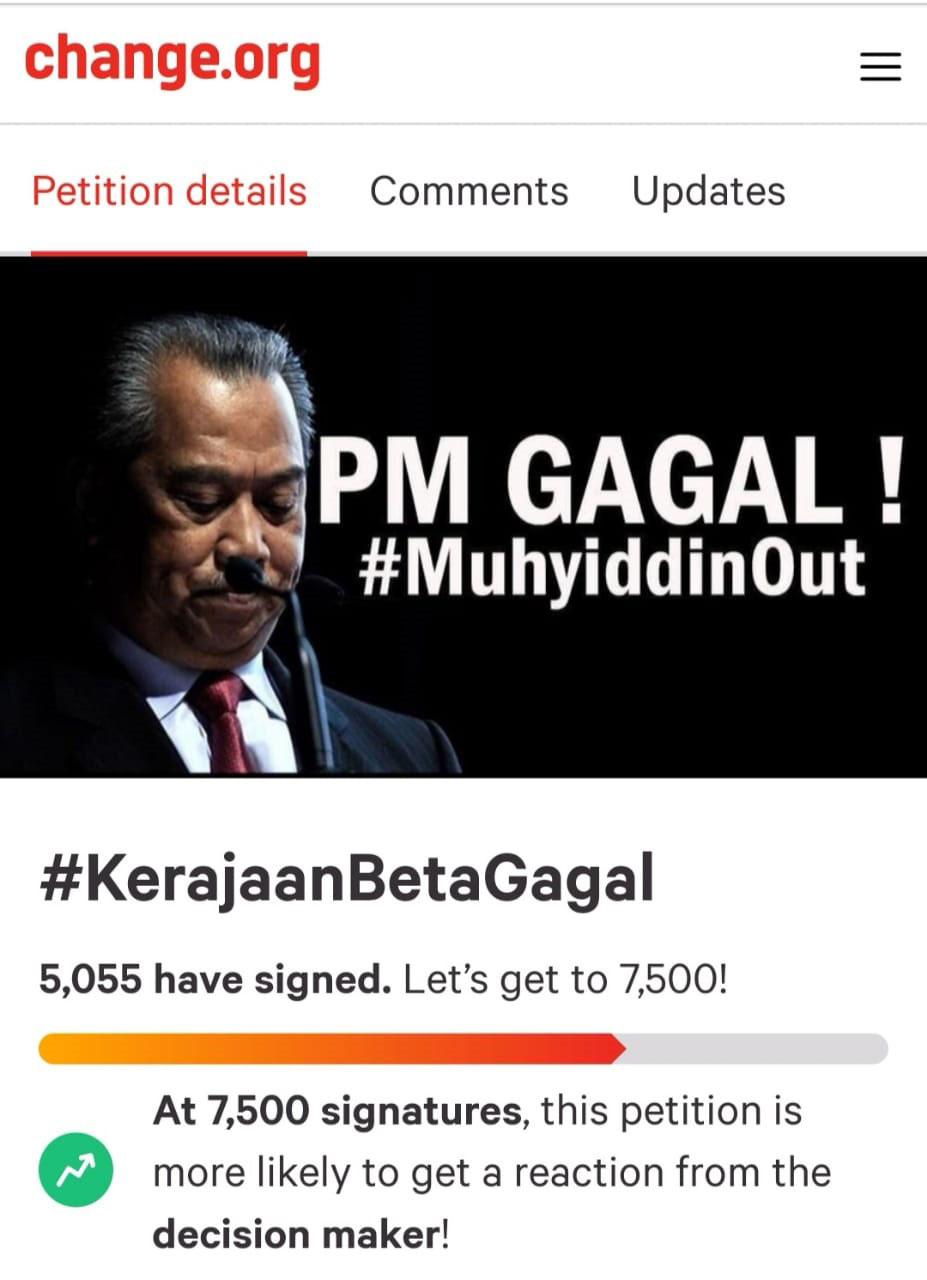
Task: Go to change.org home via logo
Action: pyautogui.click(x=172, y=62)
